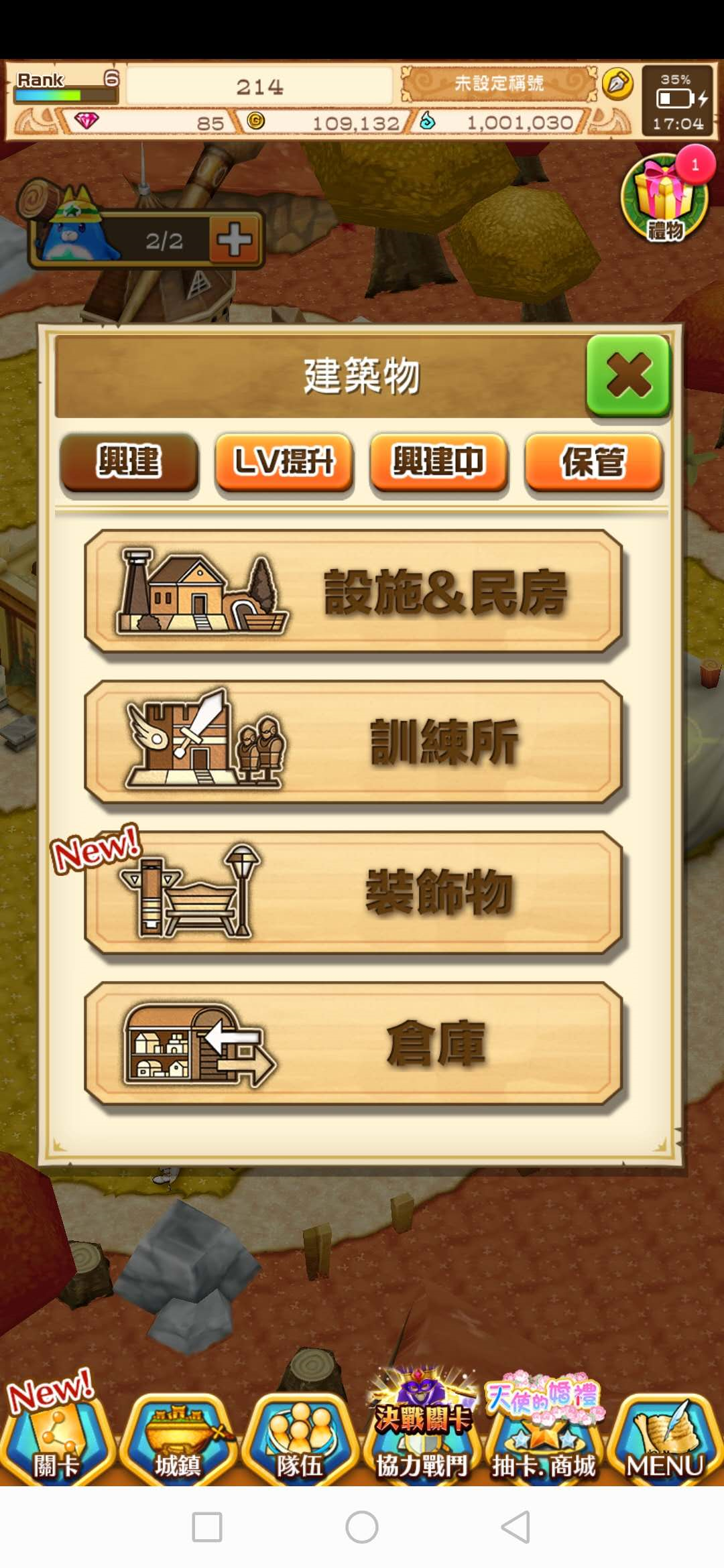Go to 城鎮 in the bottom bar

click(x=178, y=1441)
